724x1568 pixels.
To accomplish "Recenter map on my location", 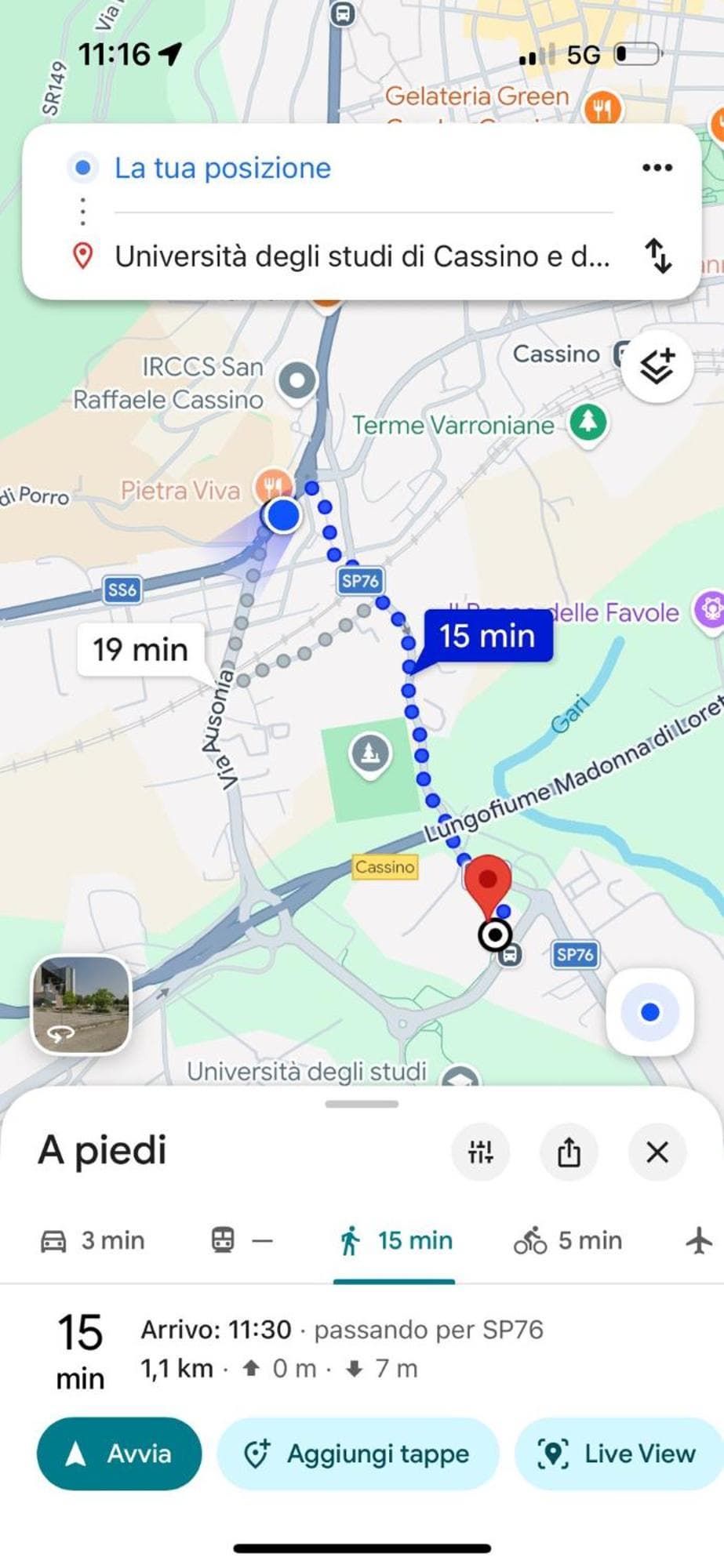I will [649, 1012].
